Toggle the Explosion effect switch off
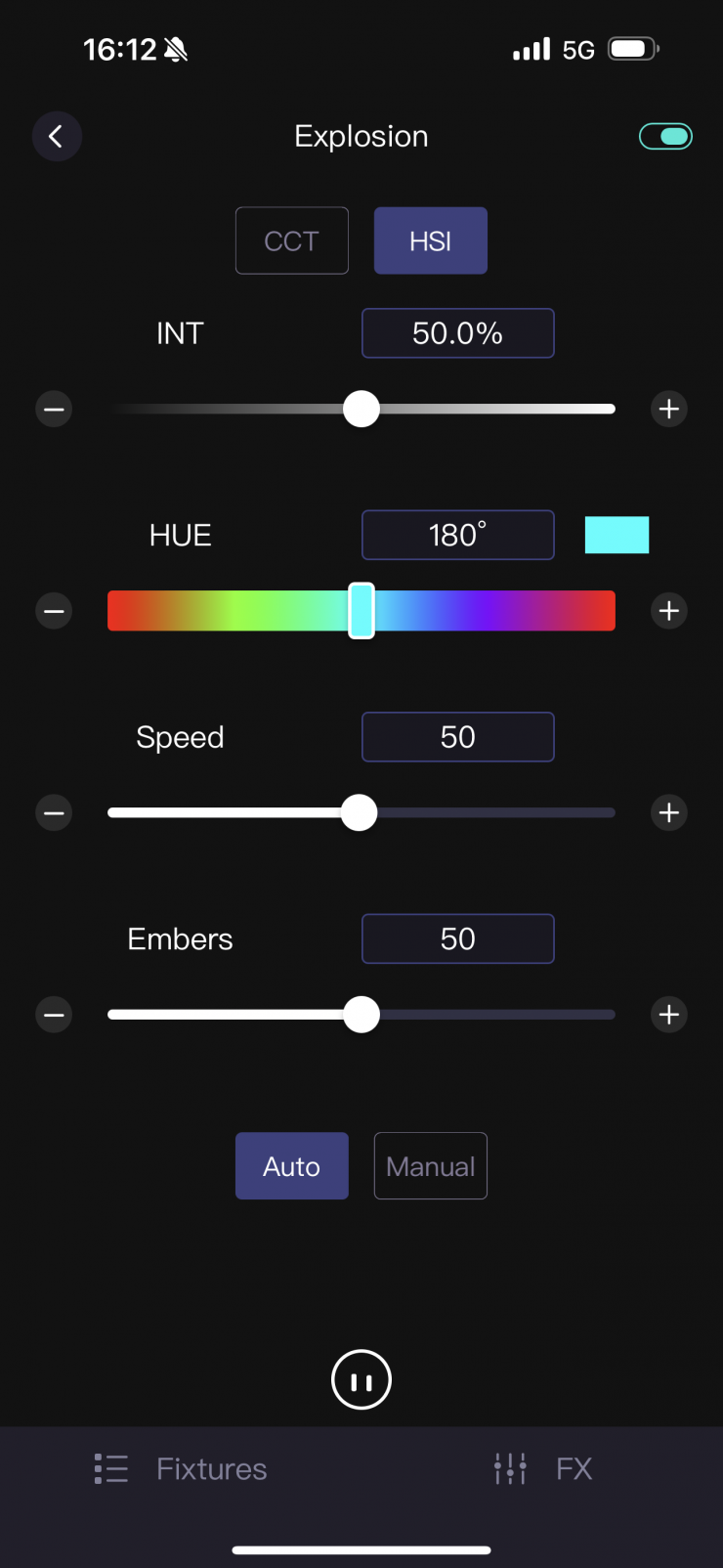723x1568 pixels. 665,137
